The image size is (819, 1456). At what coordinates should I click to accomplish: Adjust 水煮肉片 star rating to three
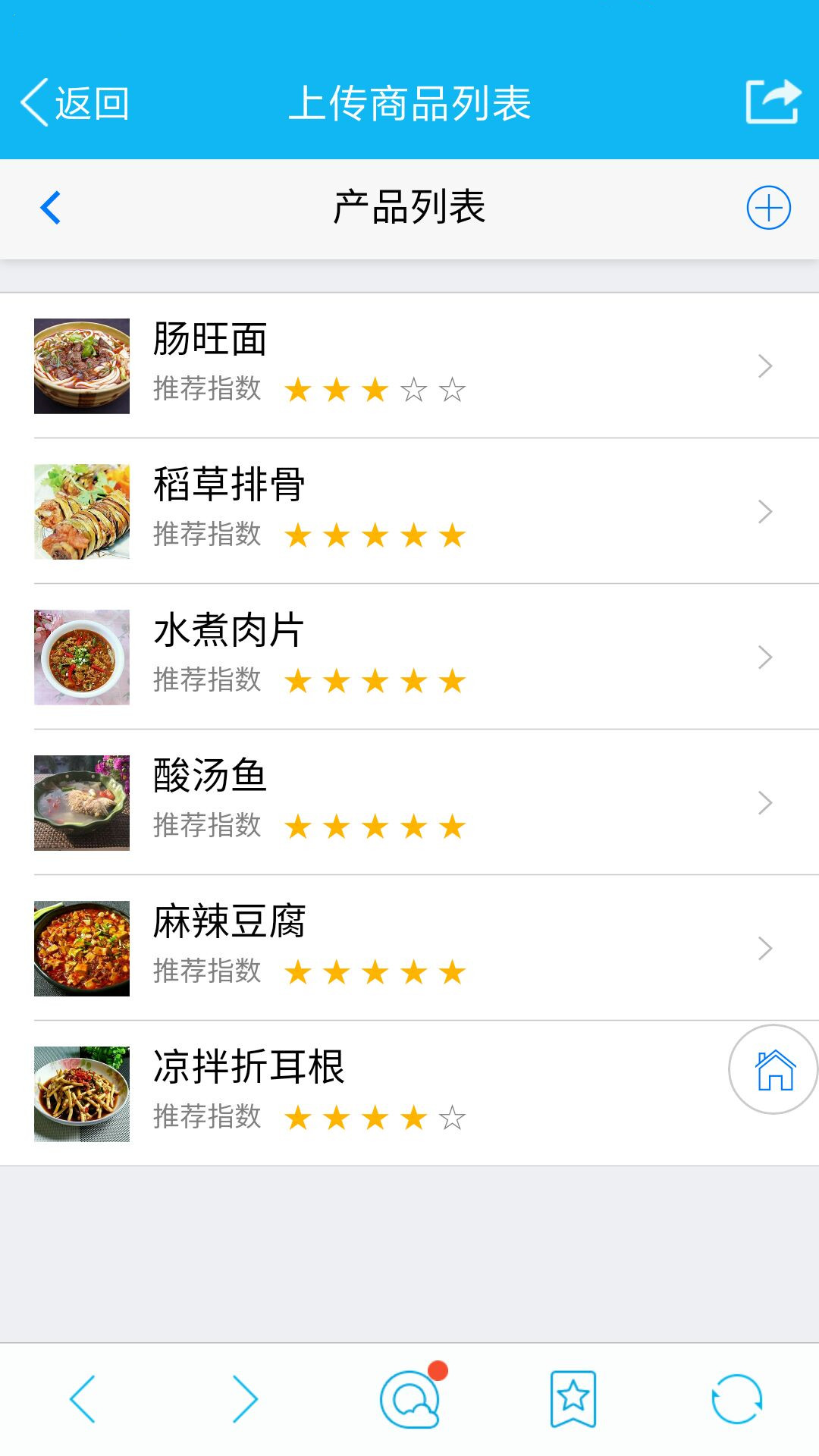coord(376,682)
